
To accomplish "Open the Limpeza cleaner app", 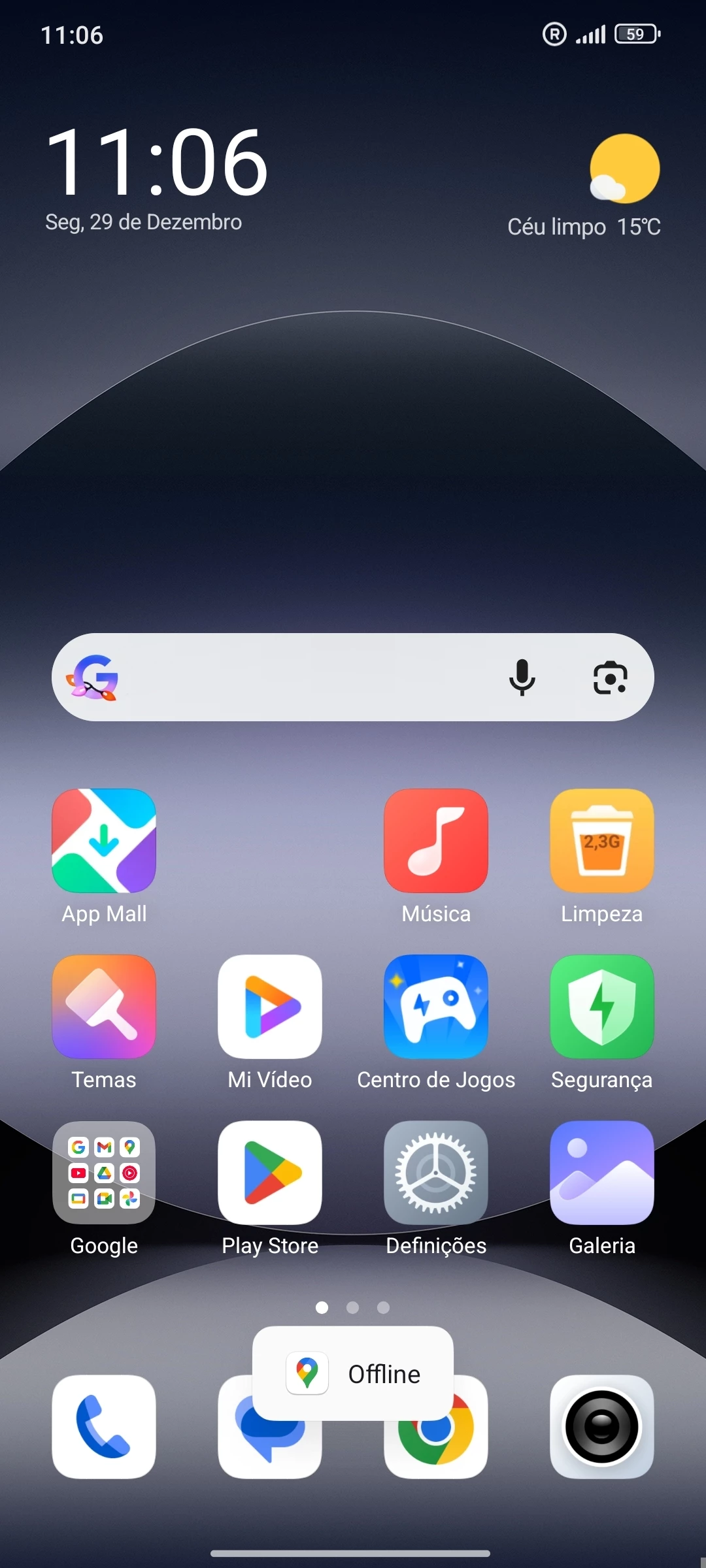I will (602, 841).
